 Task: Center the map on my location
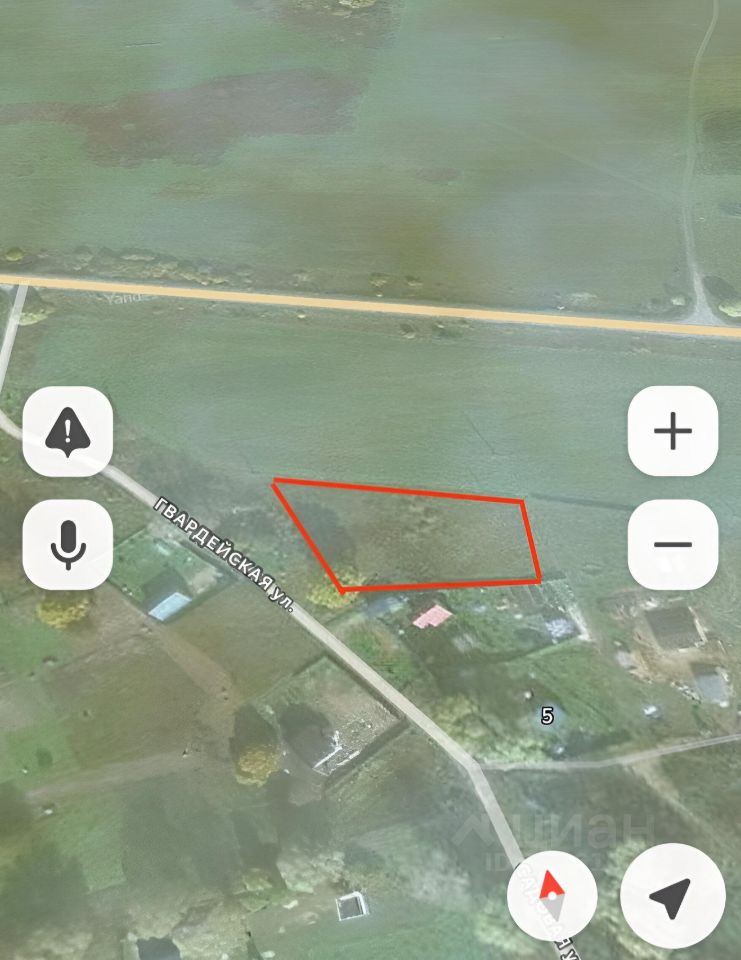673,896
